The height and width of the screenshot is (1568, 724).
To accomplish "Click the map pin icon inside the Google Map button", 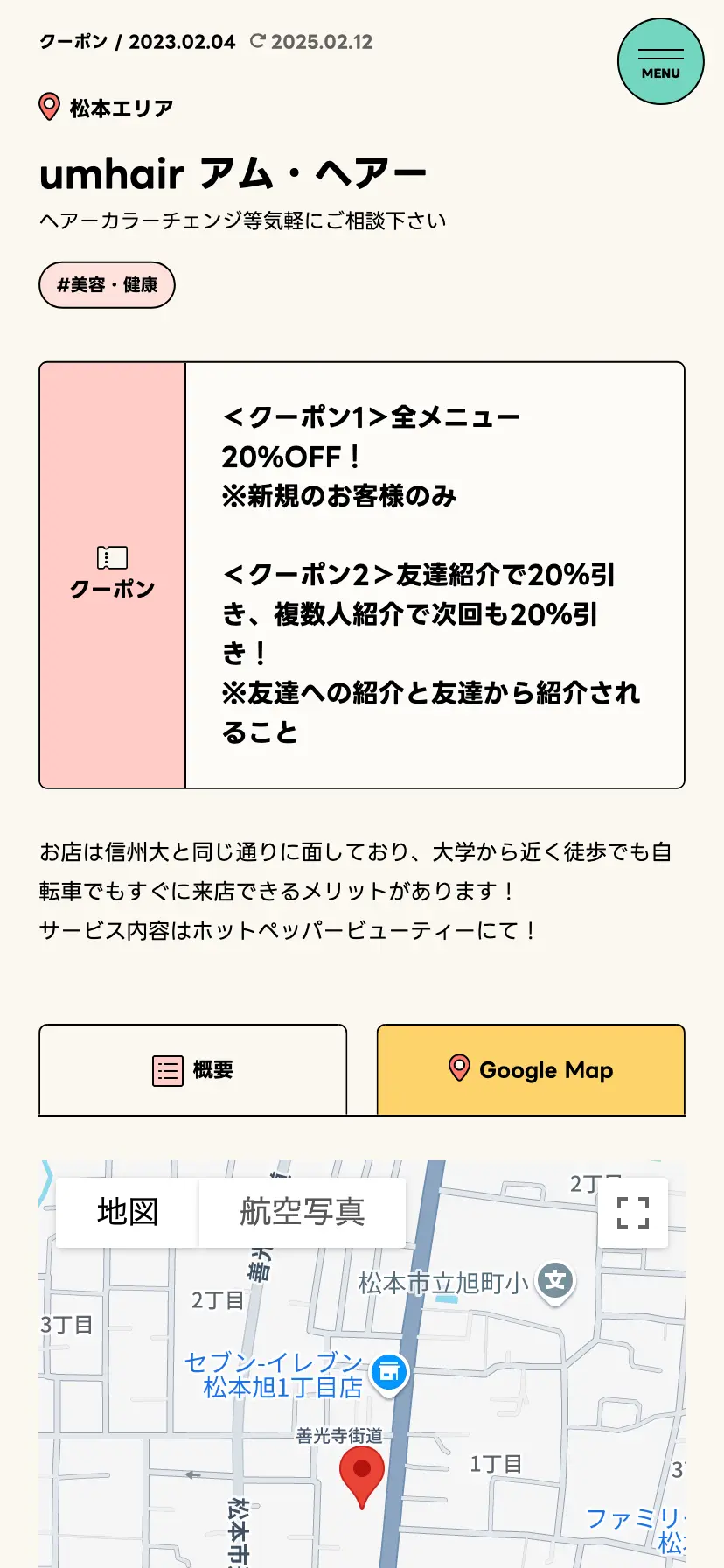I will [460, 1068].
